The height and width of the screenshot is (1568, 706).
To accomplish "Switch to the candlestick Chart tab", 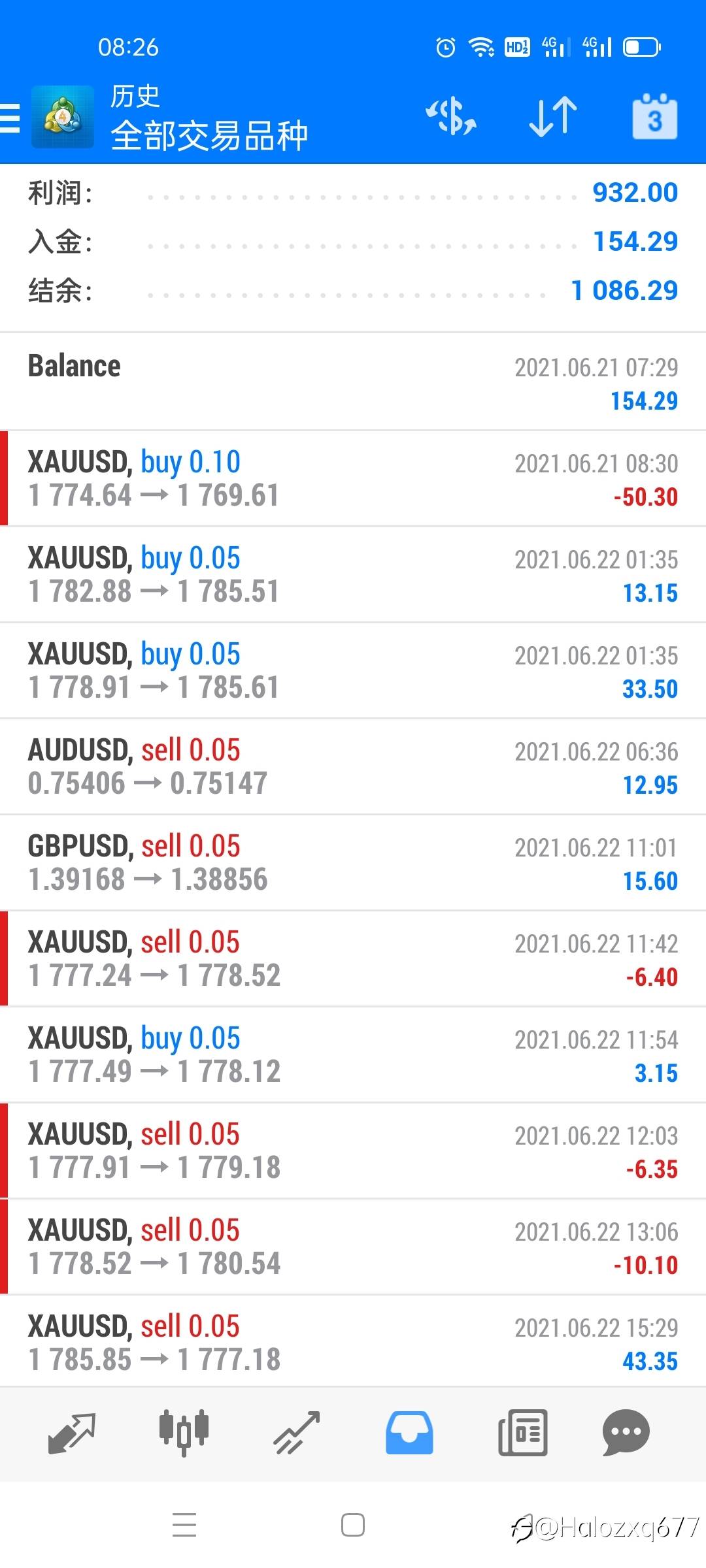I will tap(184, 1433).
